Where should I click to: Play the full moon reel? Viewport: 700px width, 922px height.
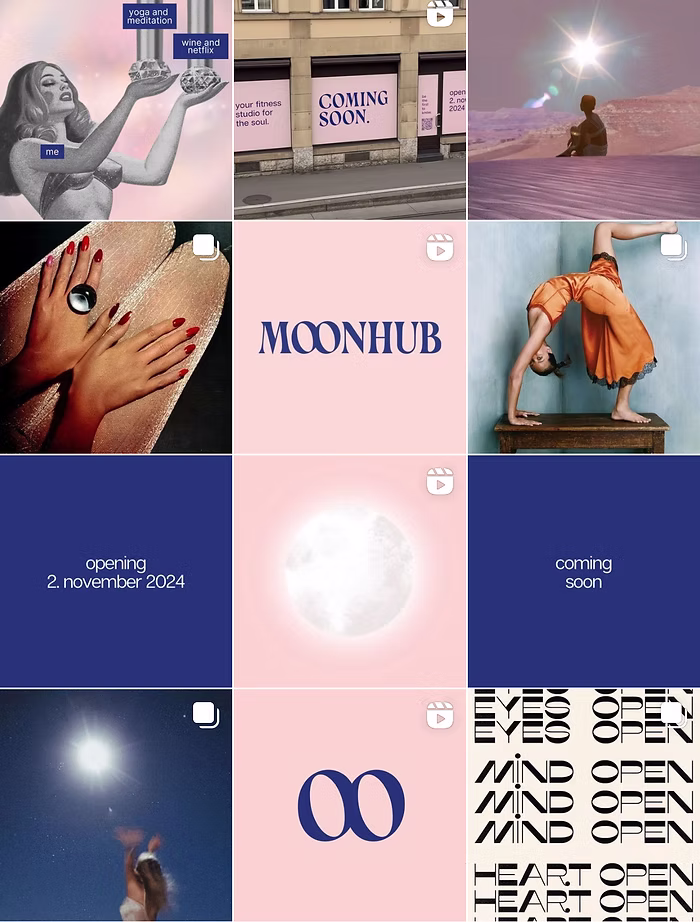pyautogui.click(x=349, y=571)
